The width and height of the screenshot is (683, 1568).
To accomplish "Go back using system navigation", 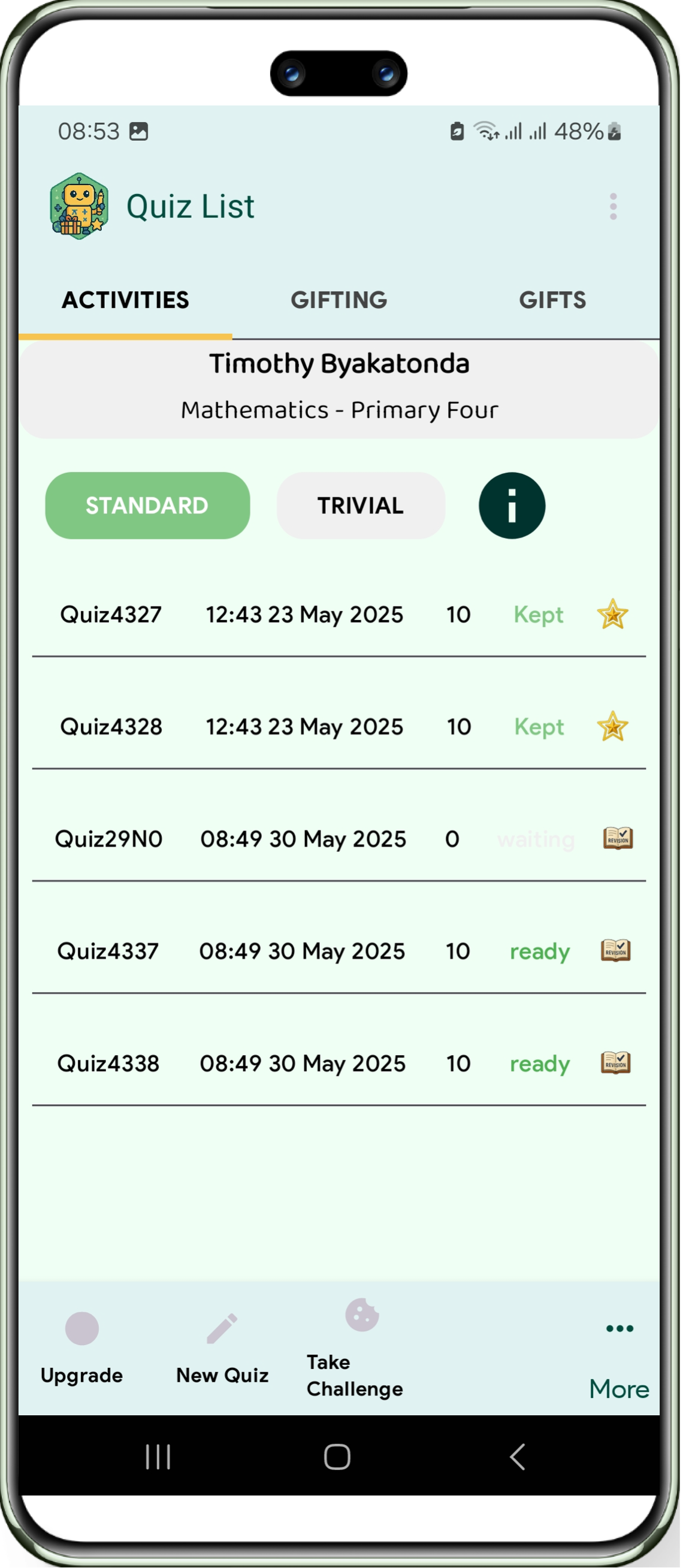I will point(517,1457).
